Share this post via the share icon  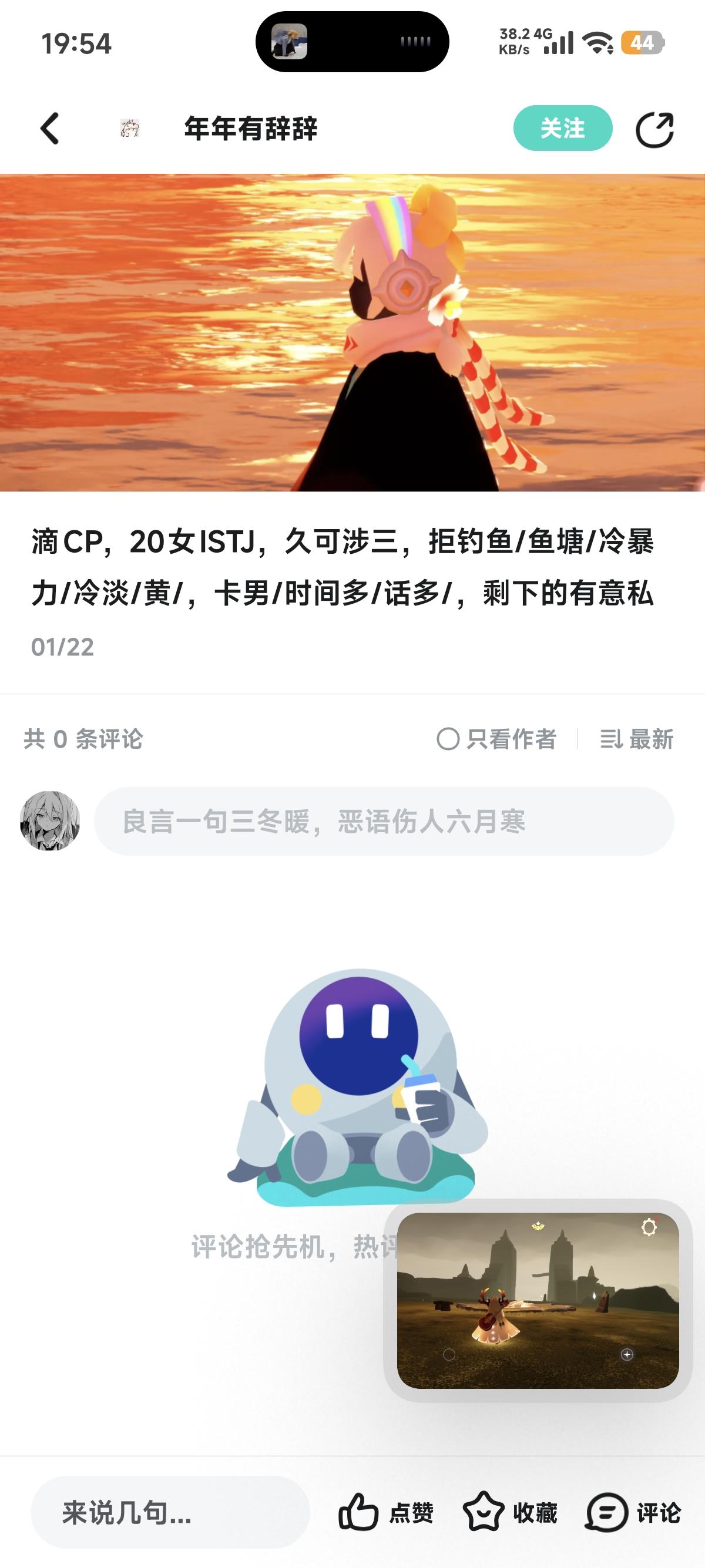click(x=654, y=129)
